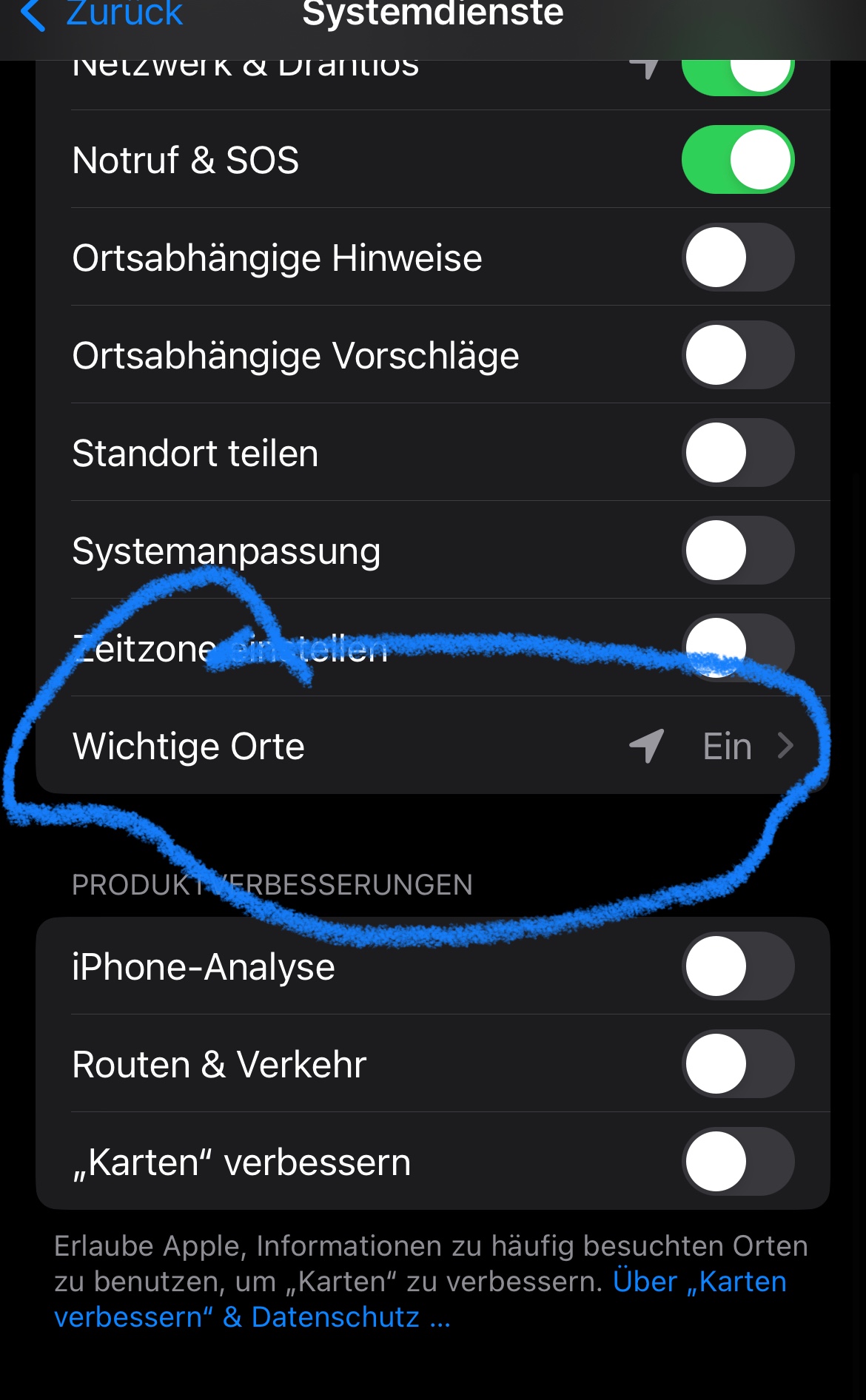Screen dimensions: 866x1400
Task: Turn on Routen & Verkehr
Action: tap(737, 1064)
